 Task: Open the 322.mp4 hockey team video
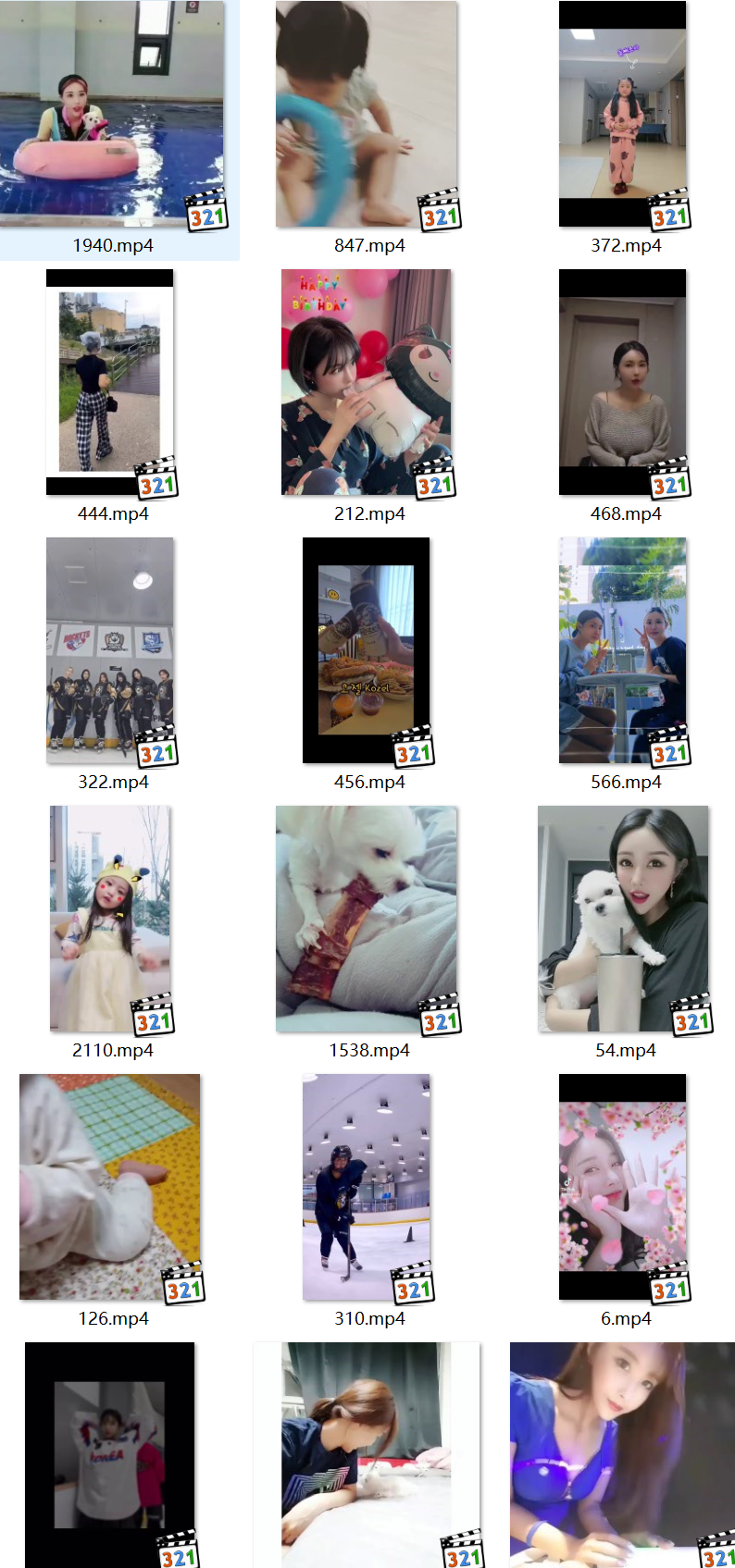tap(110, 651)
